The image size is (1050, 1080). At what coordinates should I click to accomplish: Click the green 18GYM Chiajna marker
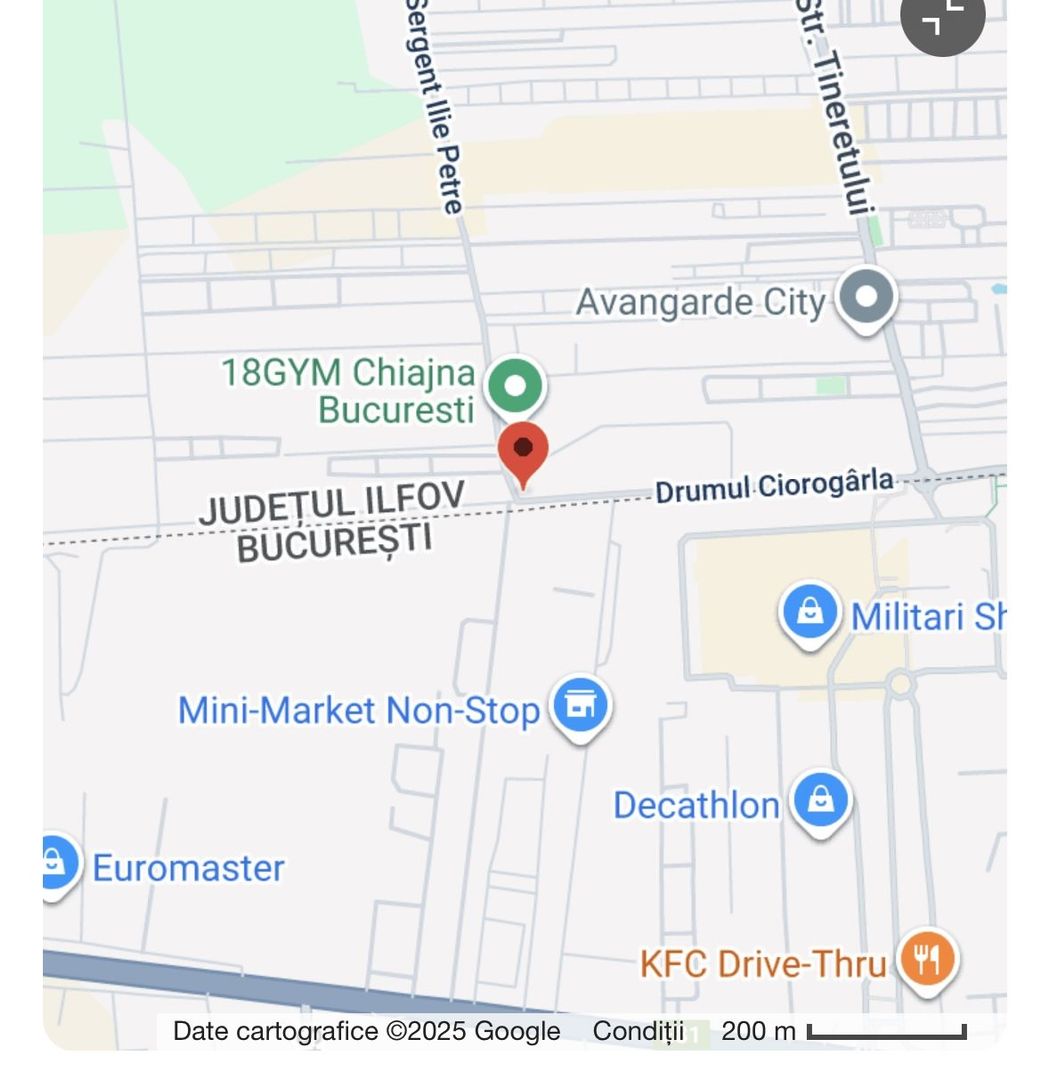[515, 383]
